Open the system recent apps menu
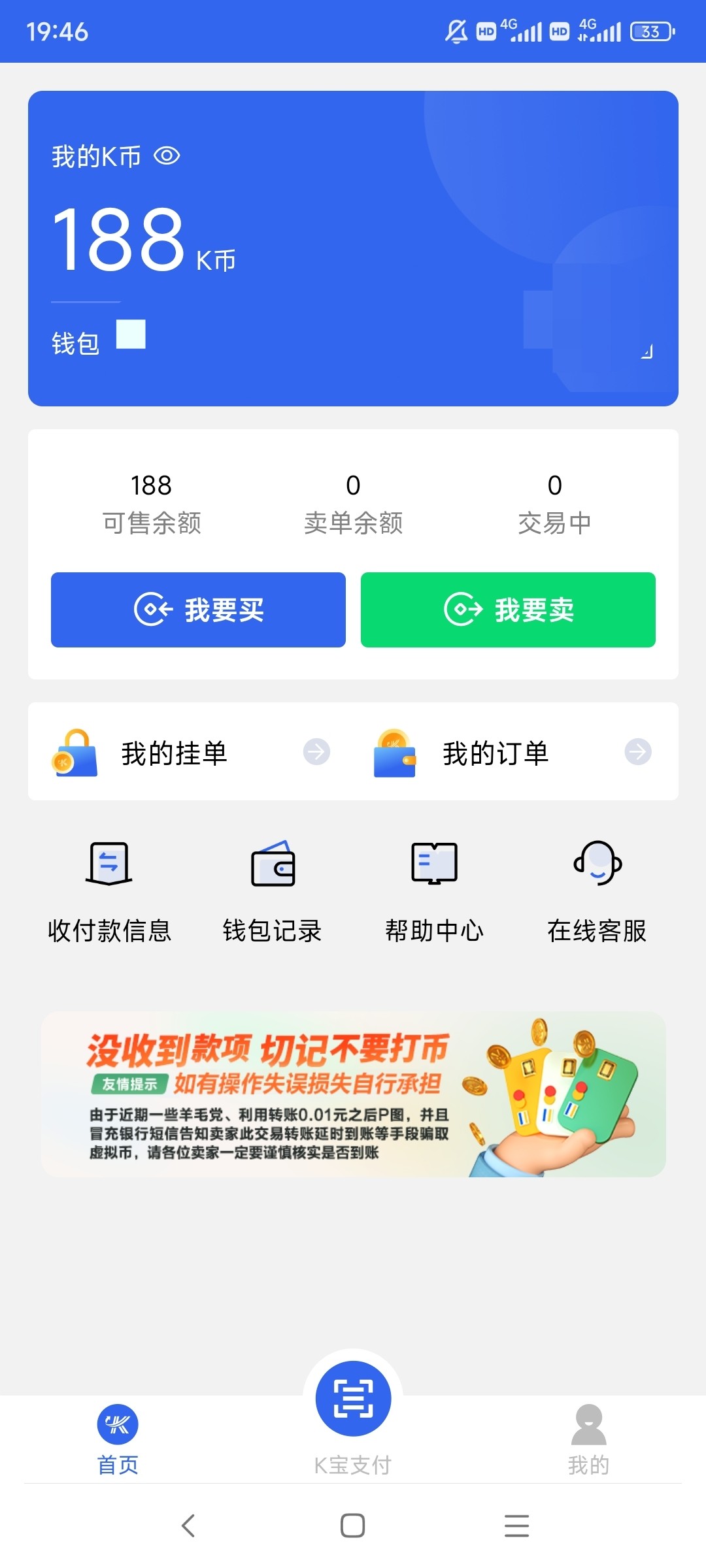The height and width of the screenshot is (1568, 706). (x=516, y=1526)
